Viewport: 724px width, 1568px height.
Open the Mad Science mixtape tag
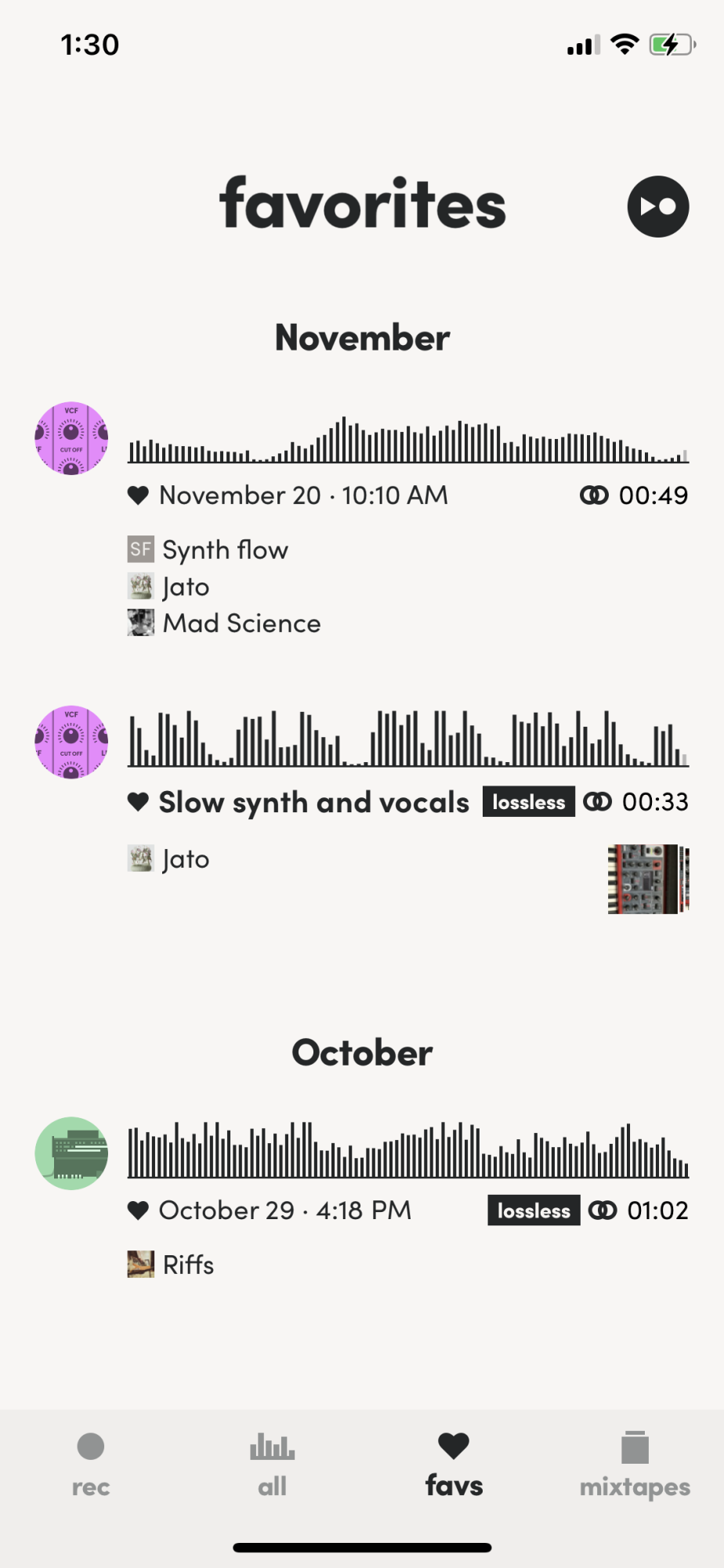click(x=241, y=623)
